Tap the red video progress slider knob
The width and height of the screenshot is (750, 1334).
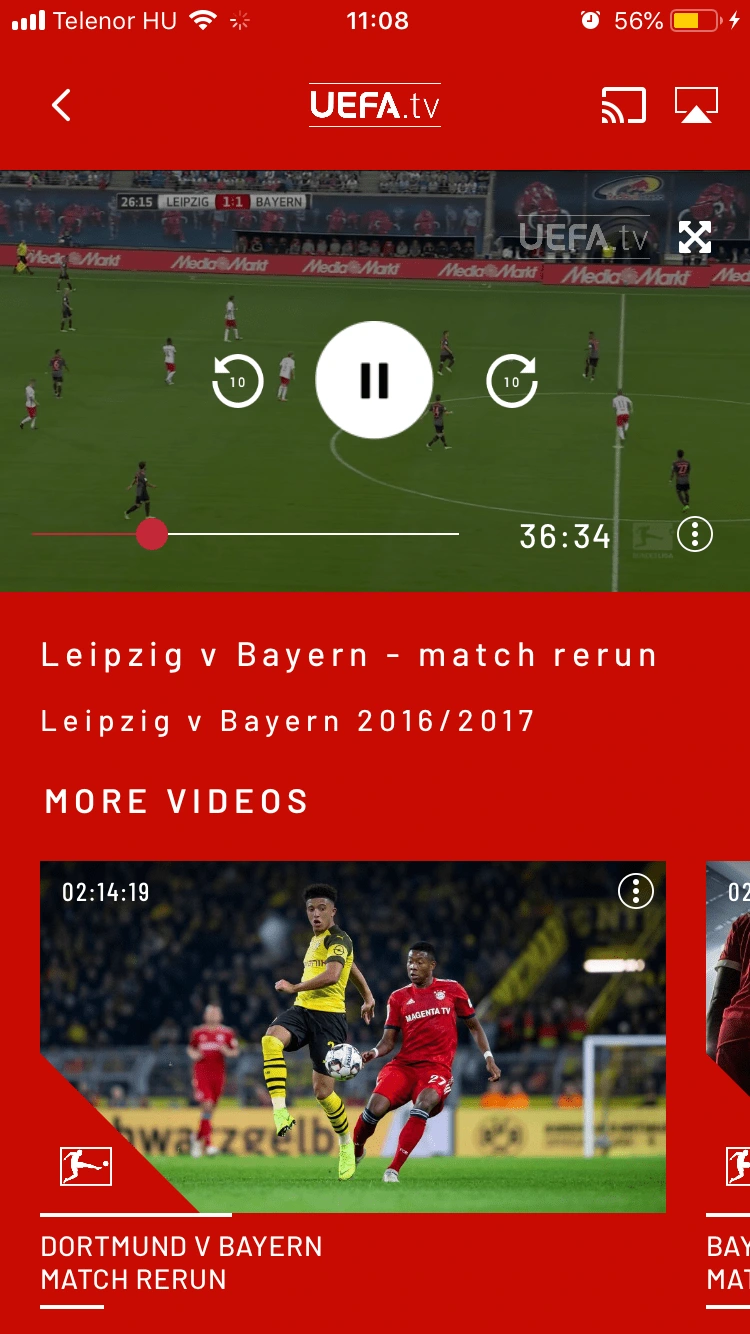(x=152, y=534)
